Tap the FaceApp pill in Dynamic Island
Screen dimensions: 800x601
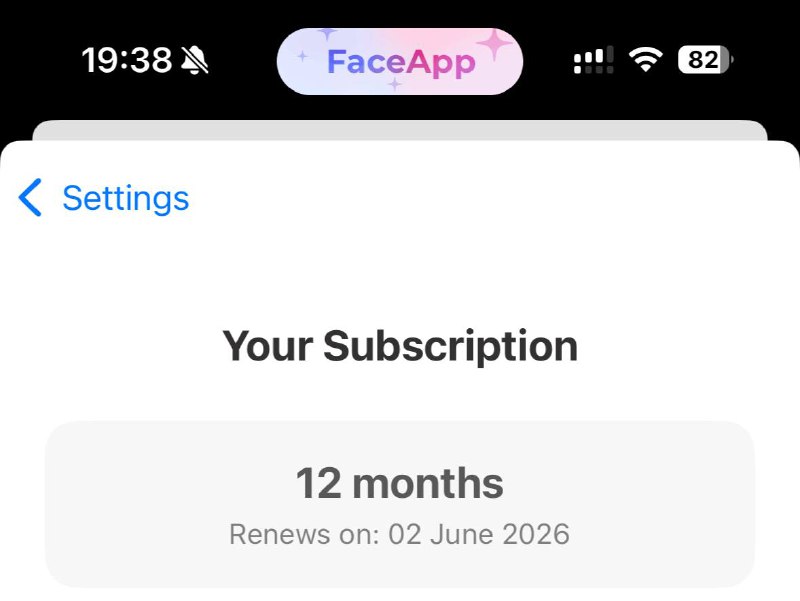tap(400, 62)
